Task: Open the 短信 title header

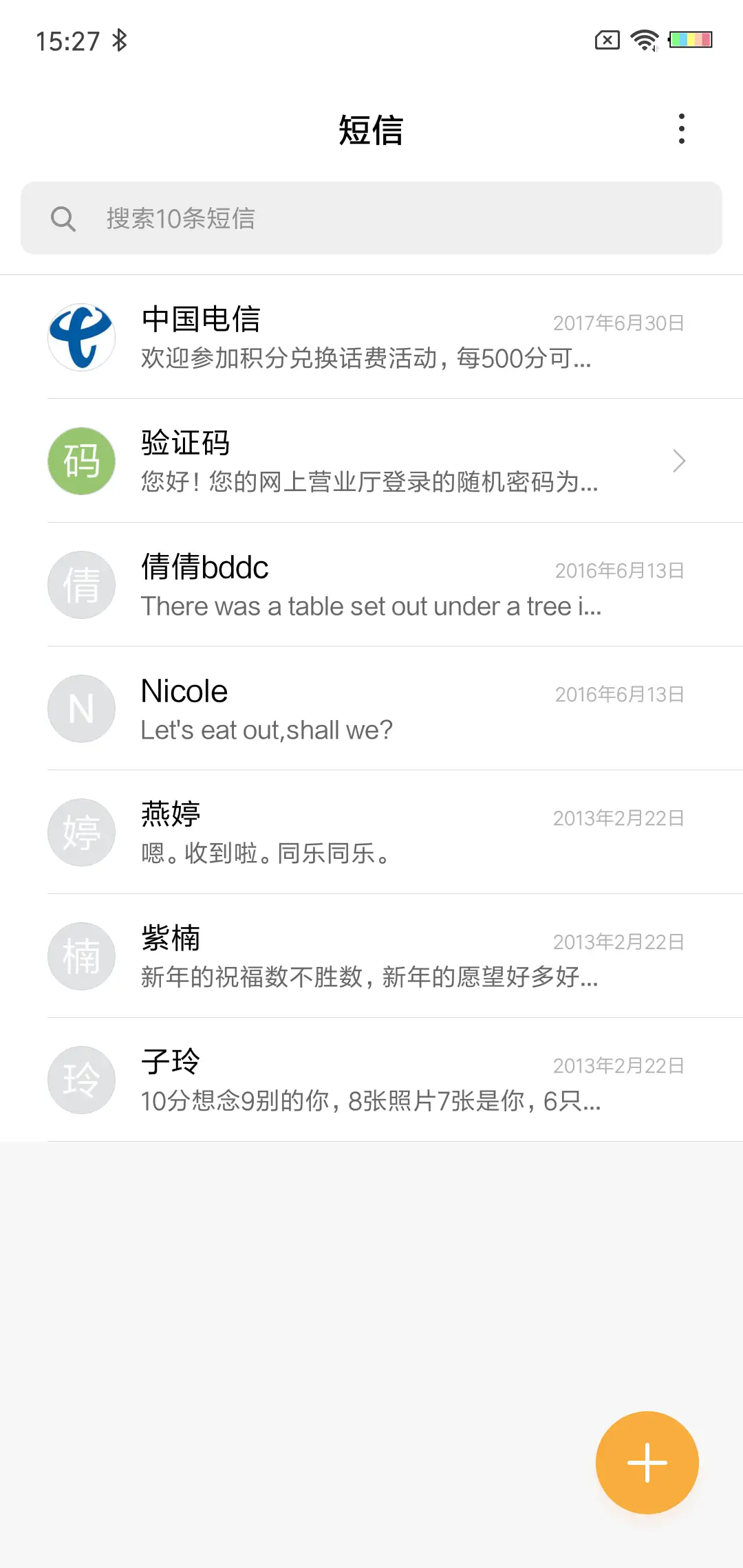Action: coord(371,131)
